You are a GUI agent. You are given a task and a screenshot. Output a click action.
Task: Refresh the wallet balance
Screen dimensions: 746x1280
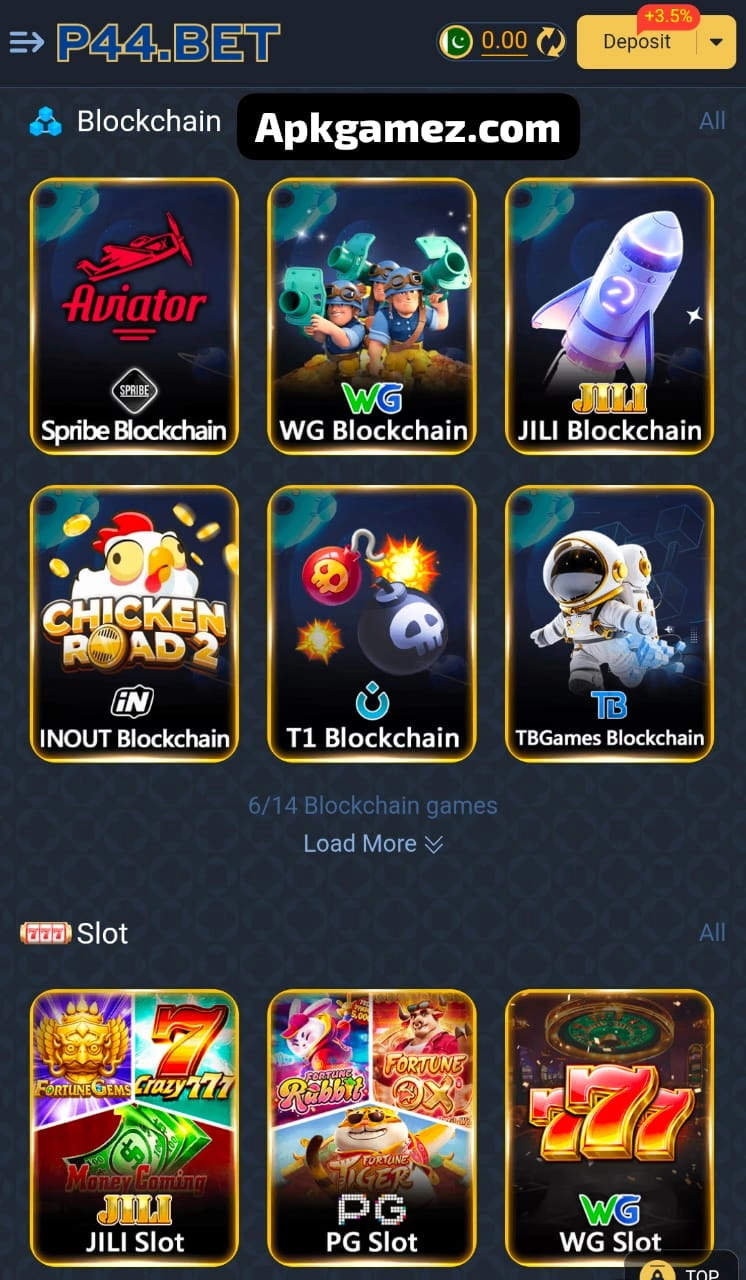coord(551,41)
